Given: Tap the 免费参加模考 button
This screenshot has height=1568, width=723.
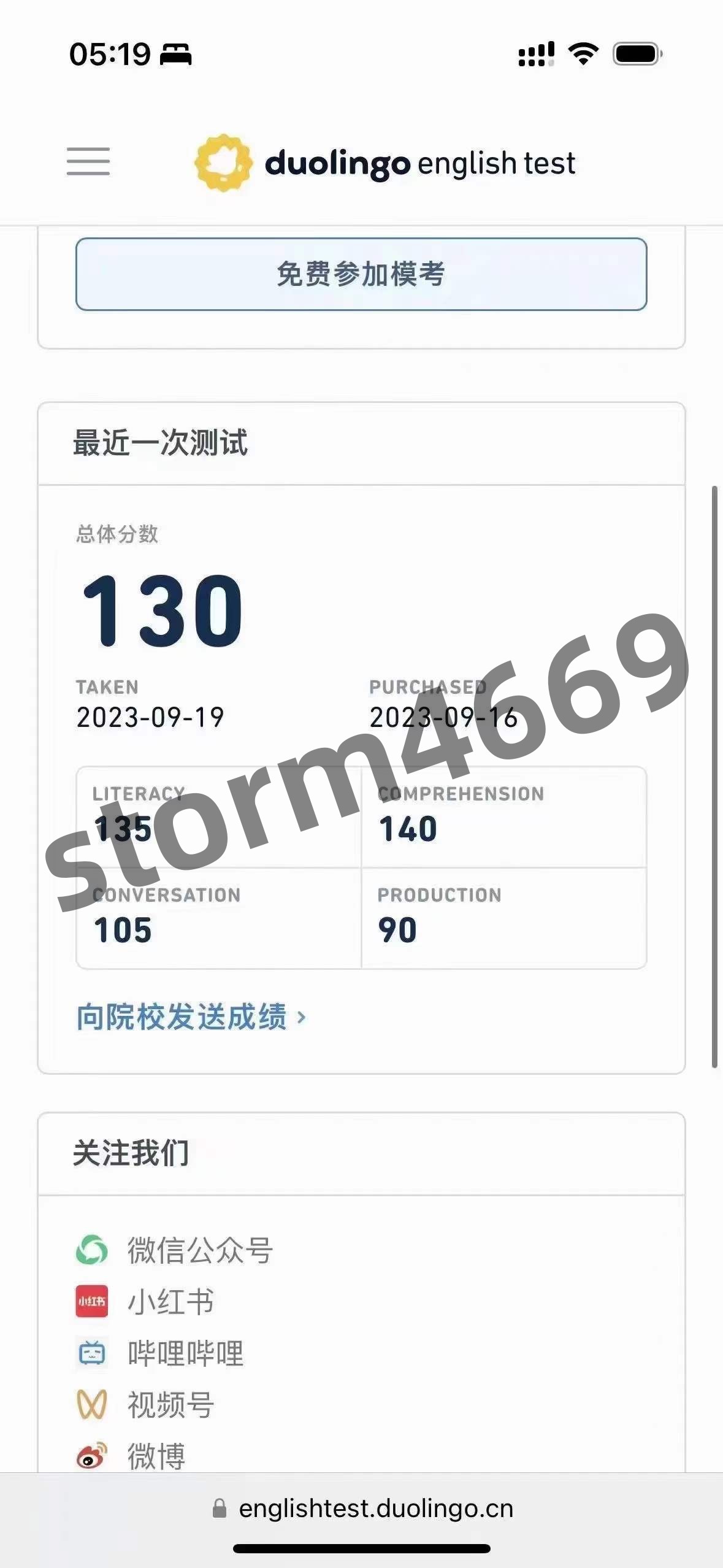Looking at the screenshot, I should (361, 274).
